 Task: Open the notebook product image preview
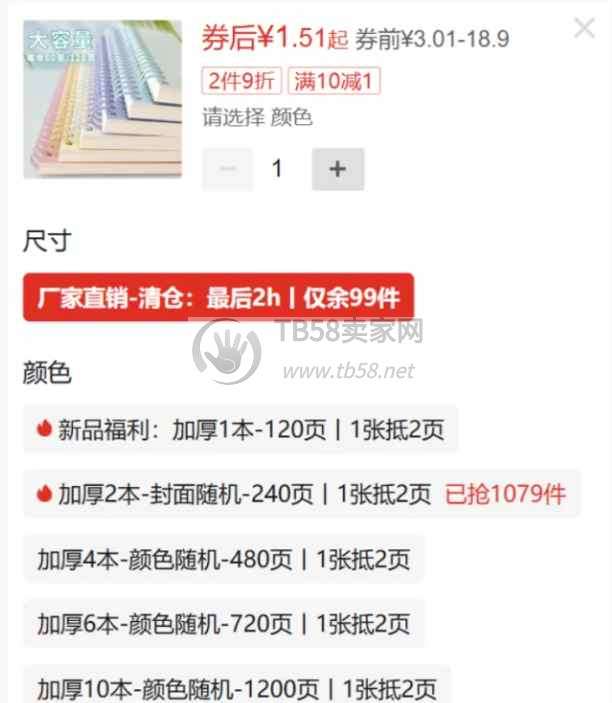(x=102, y=98)
